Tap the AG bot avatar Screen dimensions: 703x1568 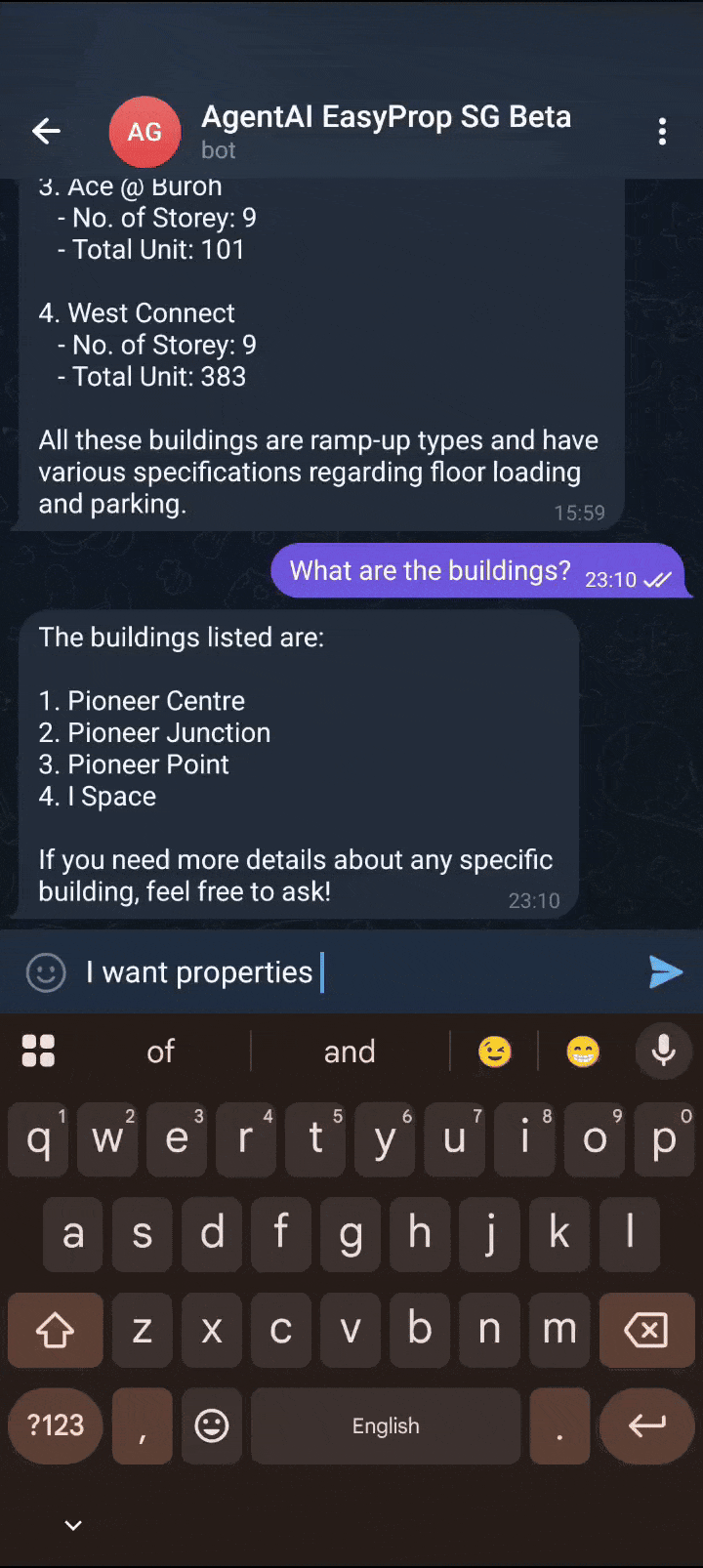145,132
